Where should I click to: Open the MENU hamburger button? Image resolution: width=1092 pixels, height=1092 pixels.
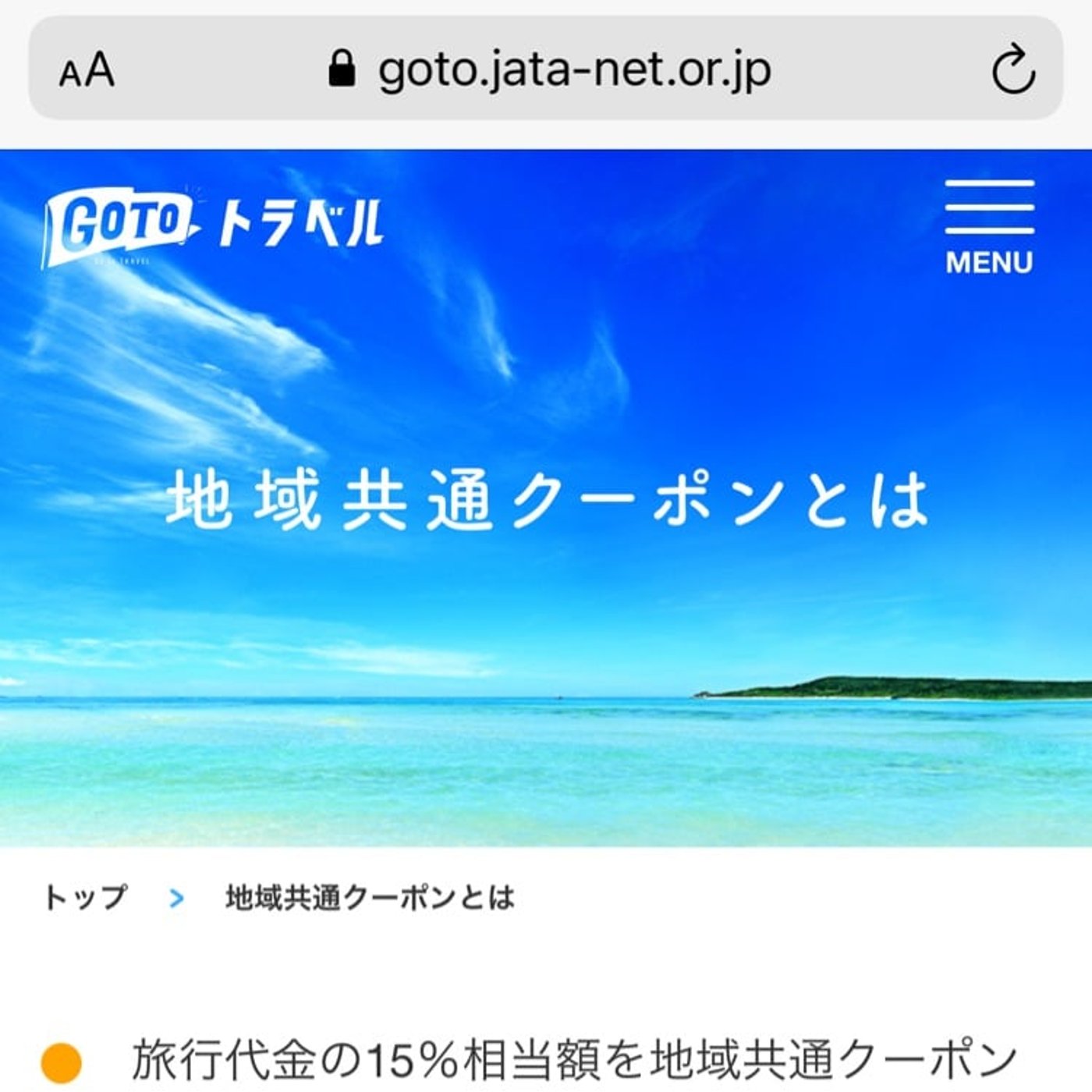(x=989, y=227)
